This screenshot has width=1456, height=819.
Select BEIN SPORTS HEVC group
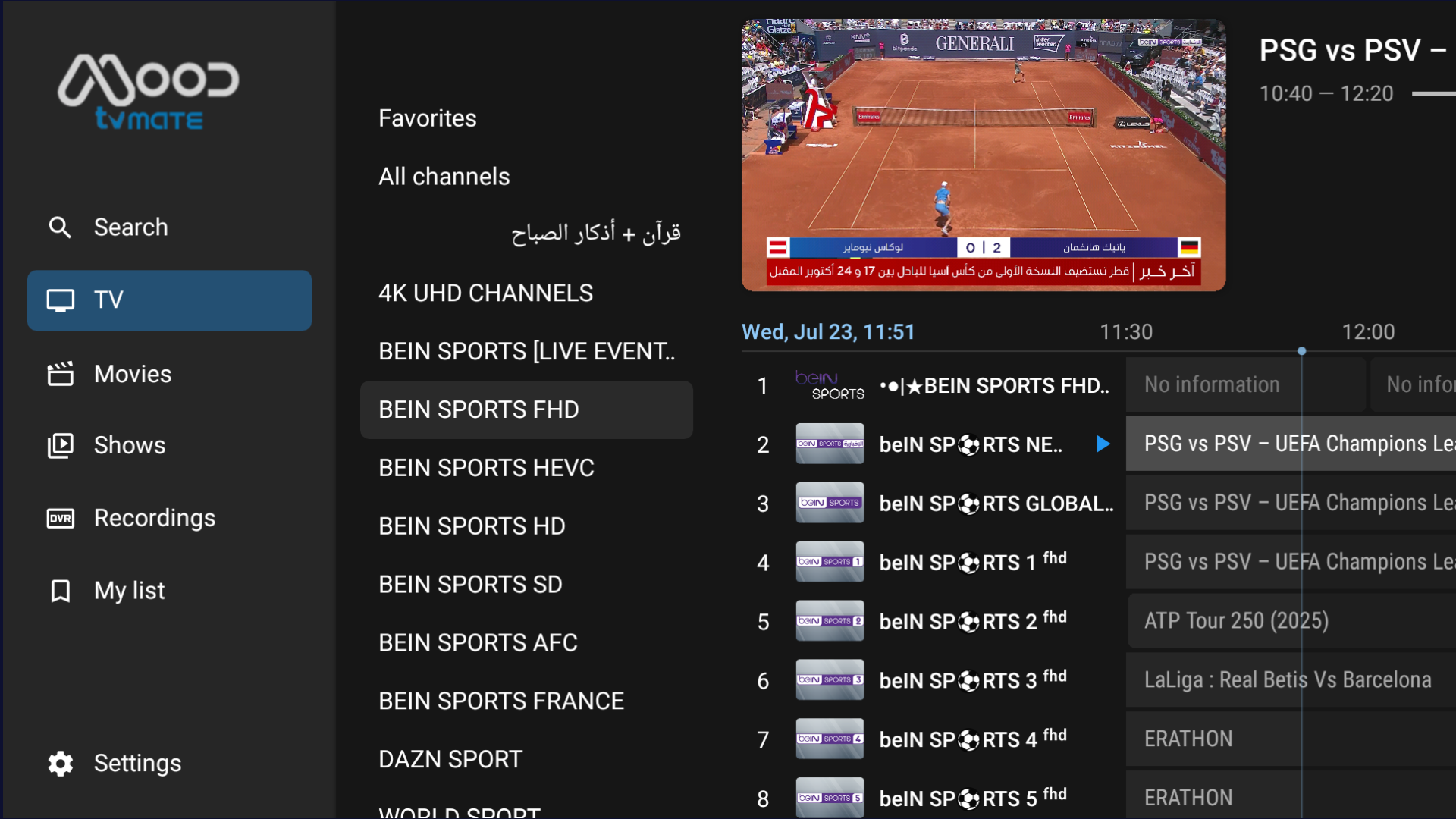click(x=486, y=468)
